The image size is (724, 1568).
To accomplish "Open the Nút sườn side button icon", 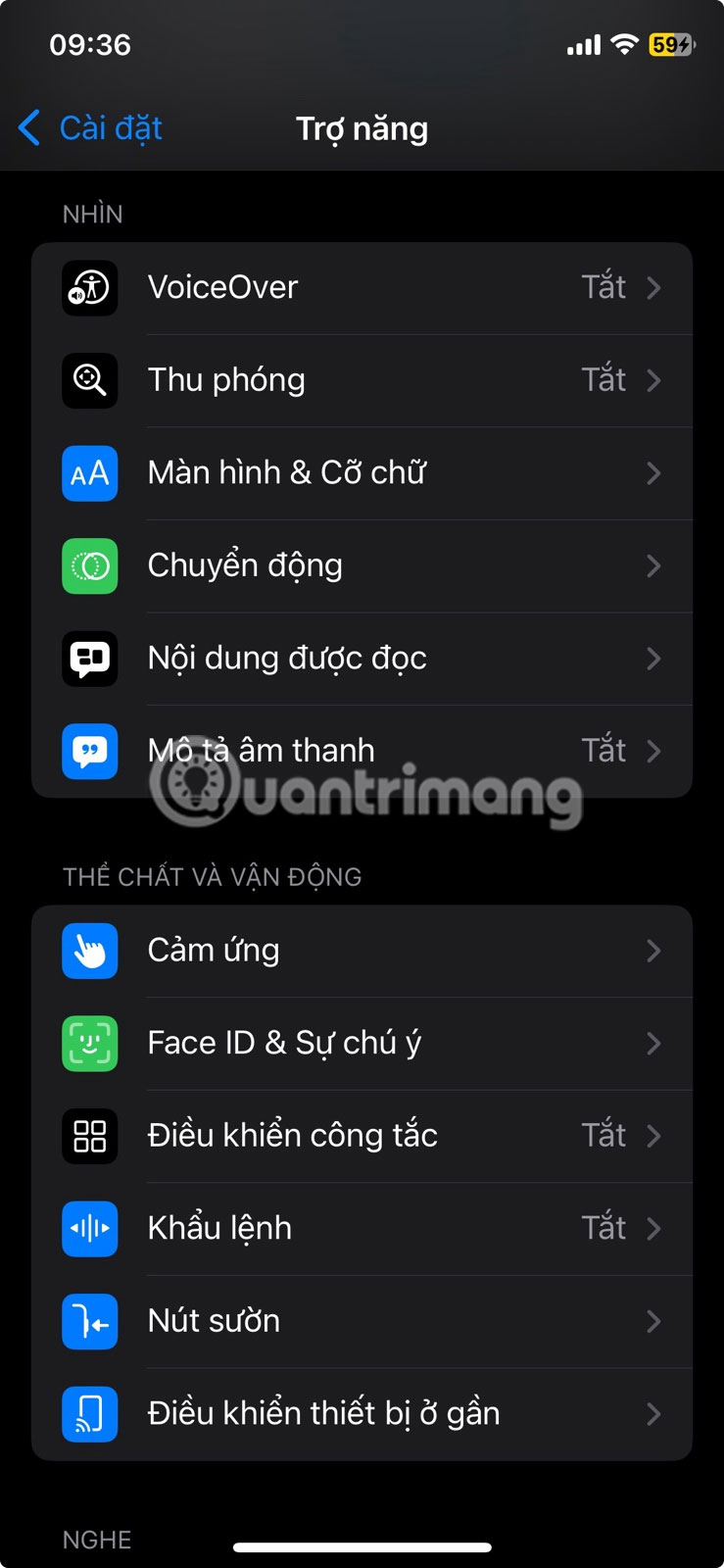I will point(89,1321).
